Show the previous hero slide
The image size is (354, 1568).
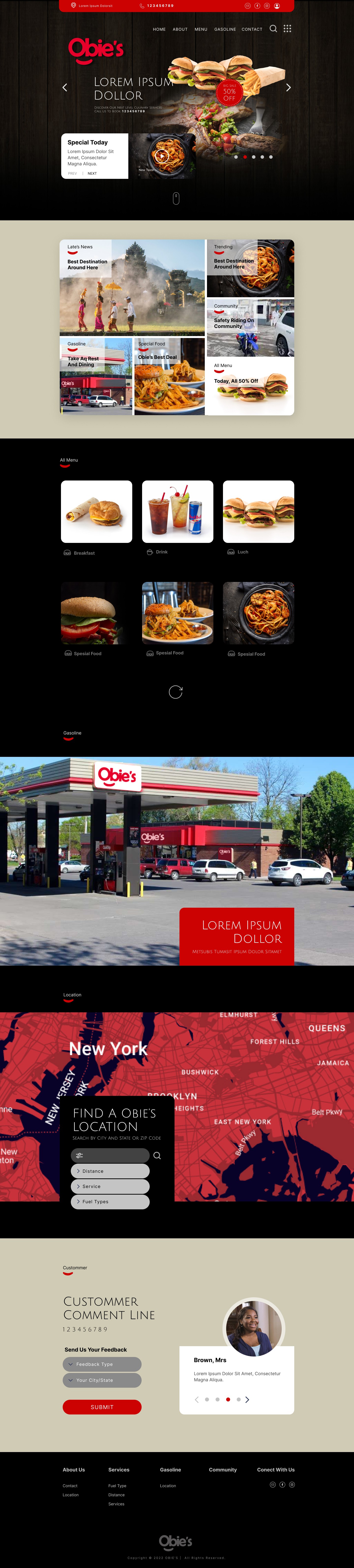coord(65,88)
